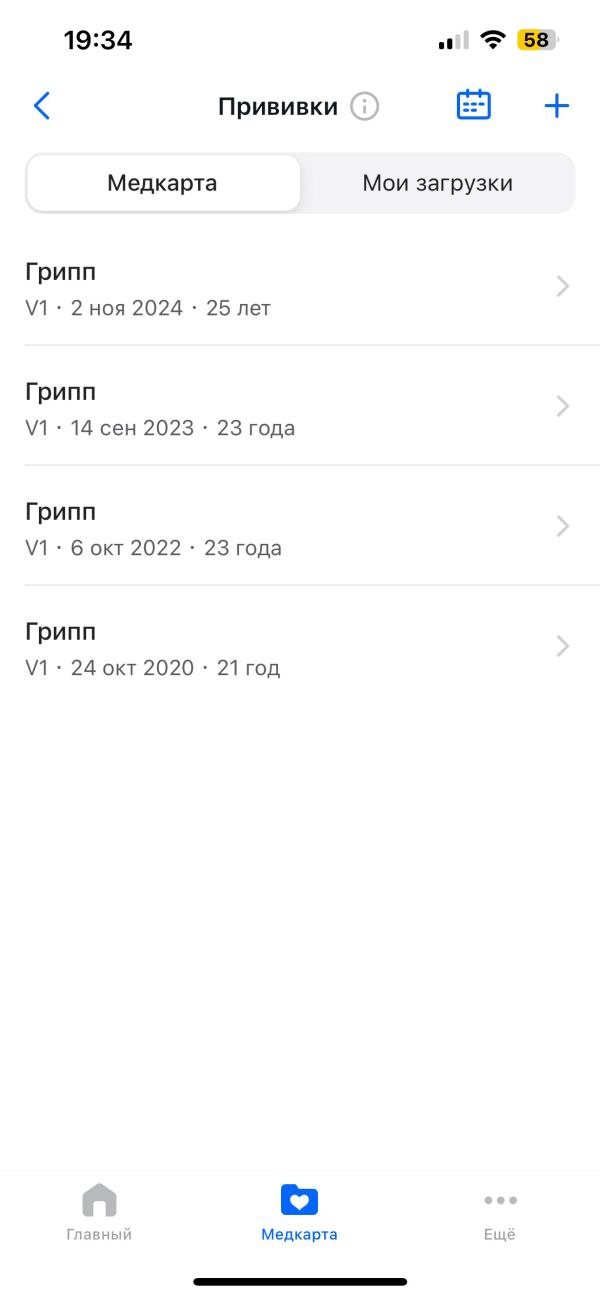Open the vaccination calendar icon

point(474,105)
